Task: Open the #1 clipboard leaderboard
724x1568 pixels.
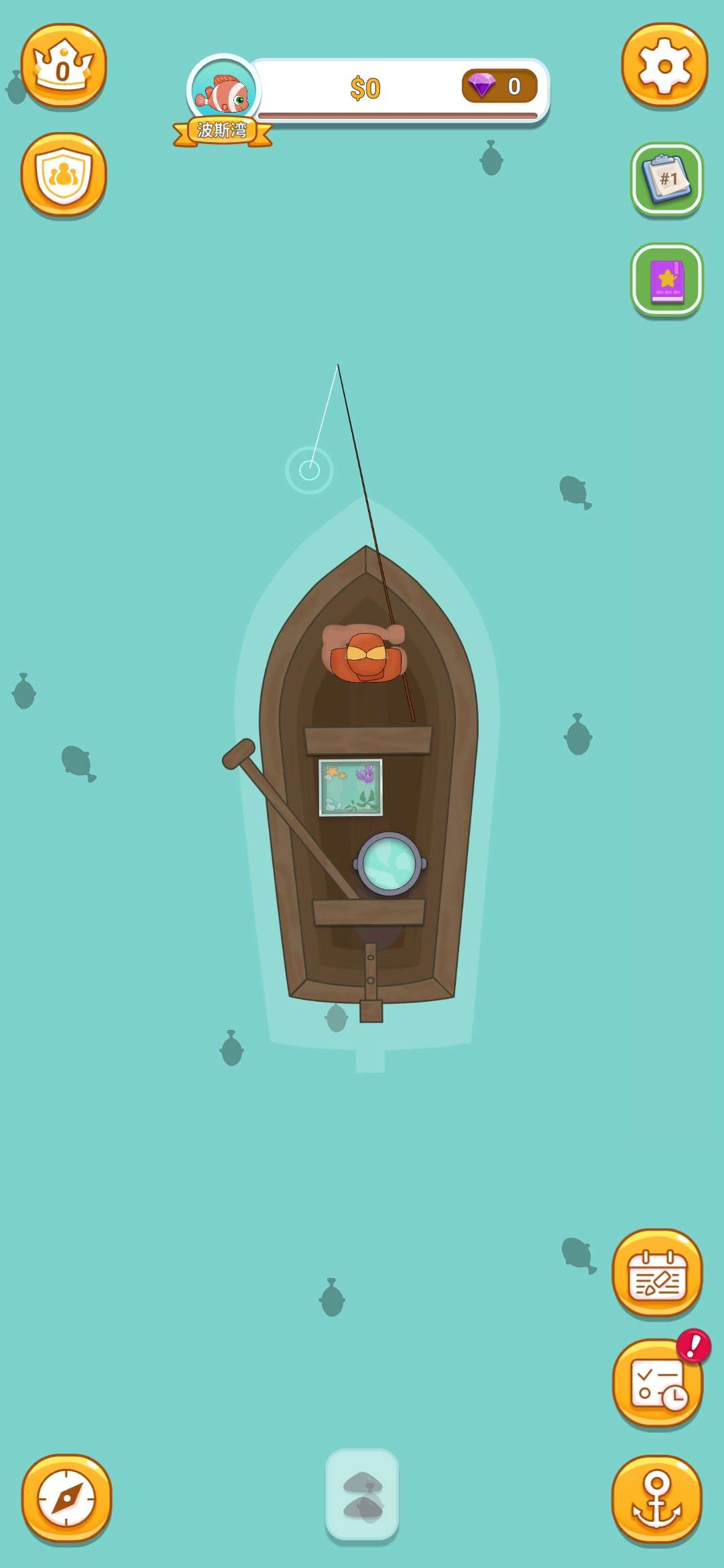Action: click(x=666, y=180)
